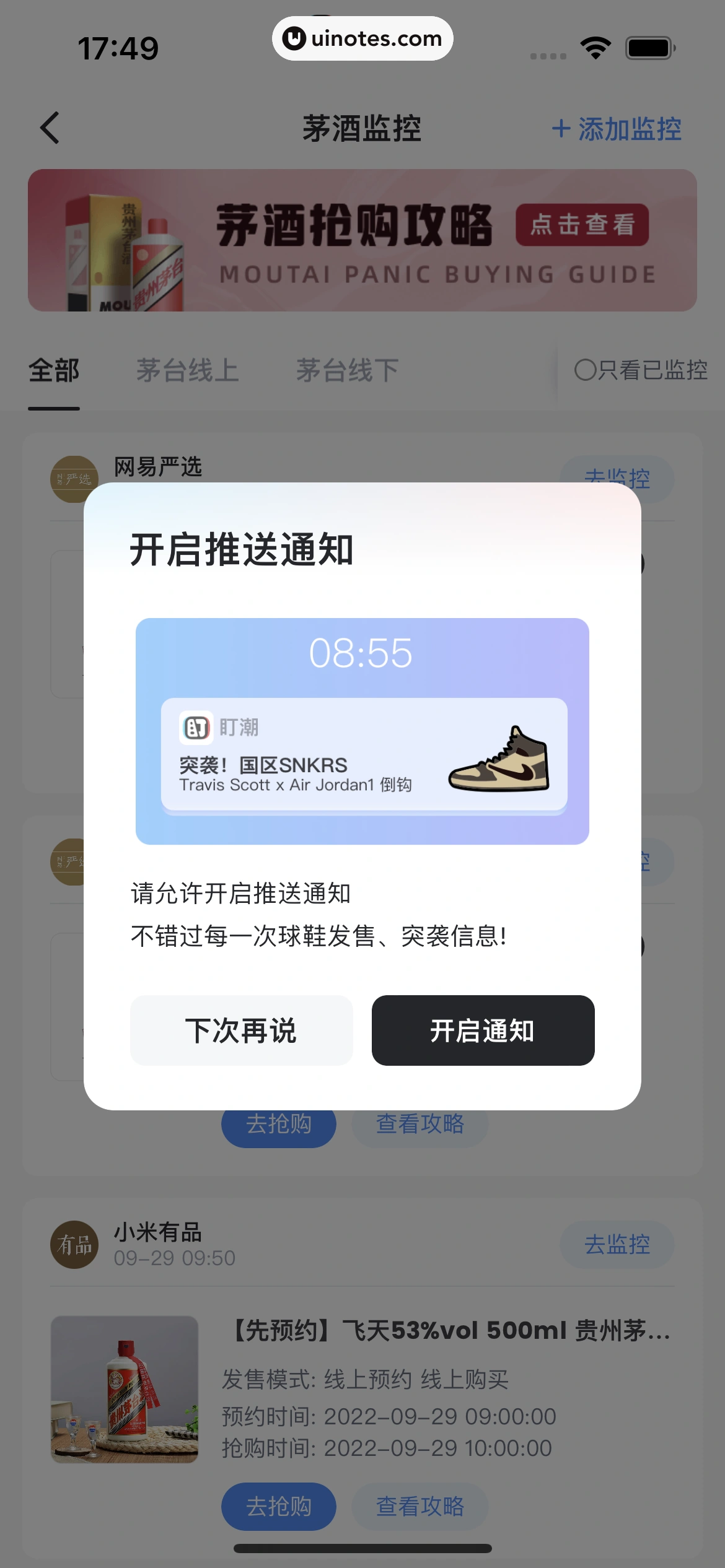Screen dimensions: 725x1568
Task: Choose 下次再说 to postpone notifications
Action: tap(241, 1030)
